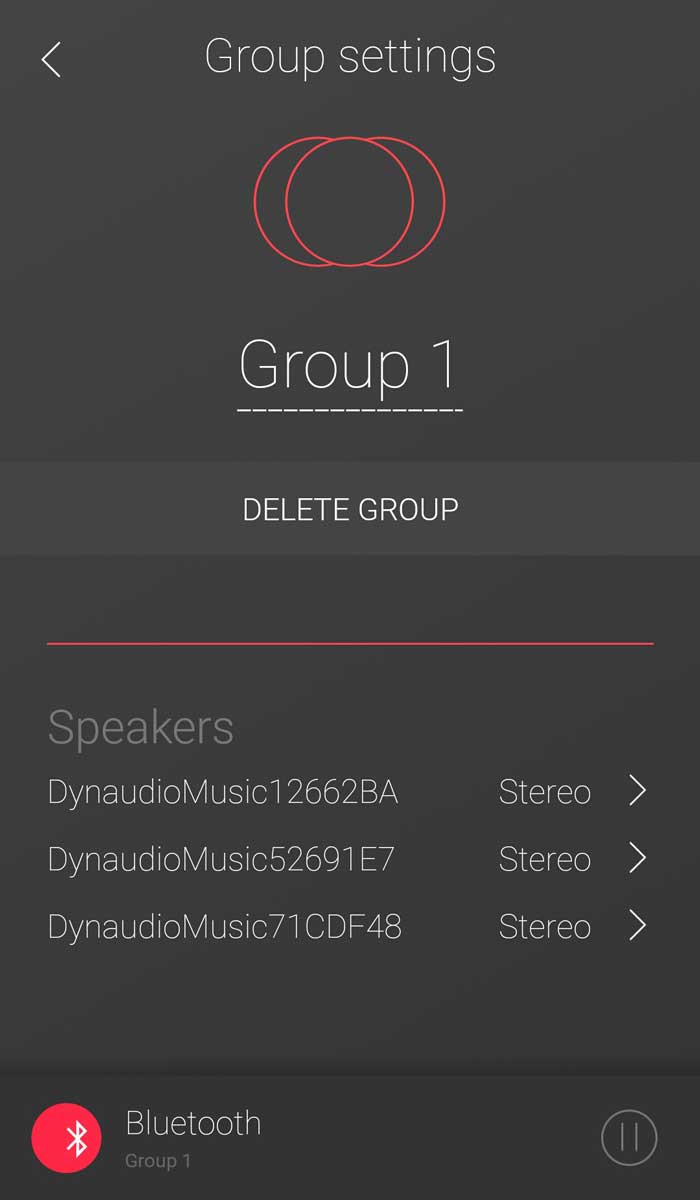This screenshot has height=1200, width=700.
Task: Pause Bluetooth playback for Group 1
Action: coord(629,1138)
